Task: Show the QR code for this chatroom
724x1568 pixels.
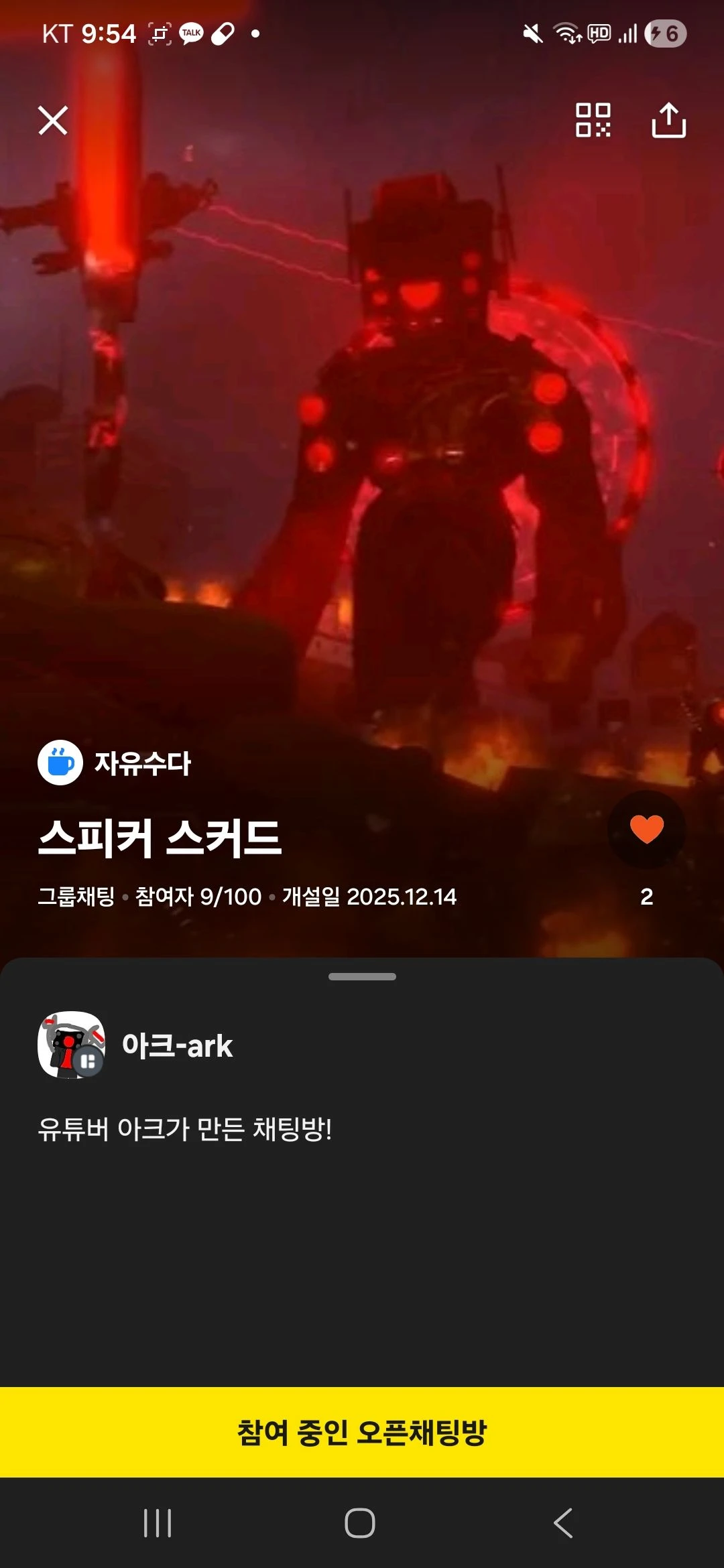Action: point(593,121)
